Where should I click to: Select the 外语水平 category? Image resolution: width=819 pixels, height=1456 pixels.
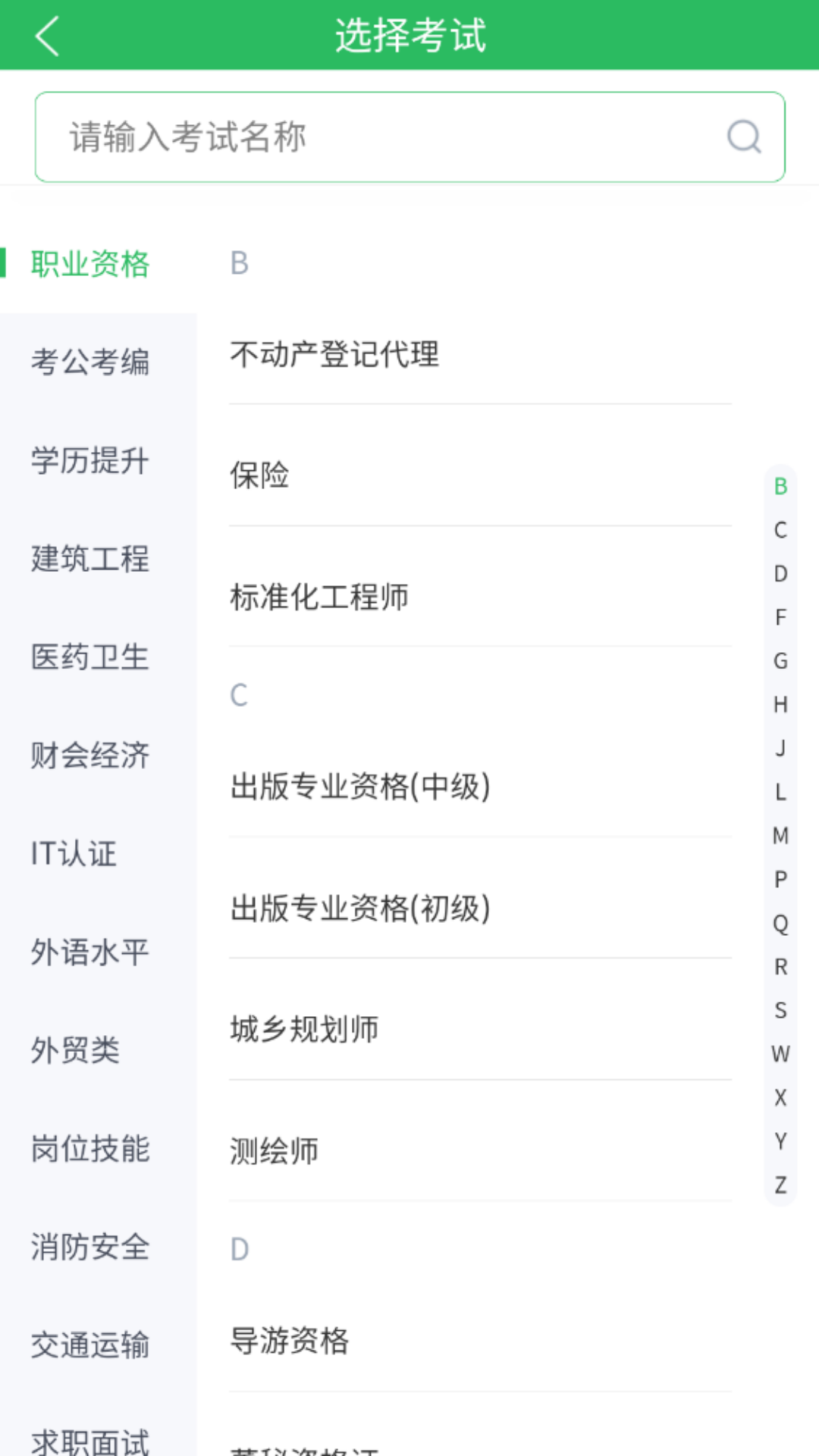coord(90,952)
